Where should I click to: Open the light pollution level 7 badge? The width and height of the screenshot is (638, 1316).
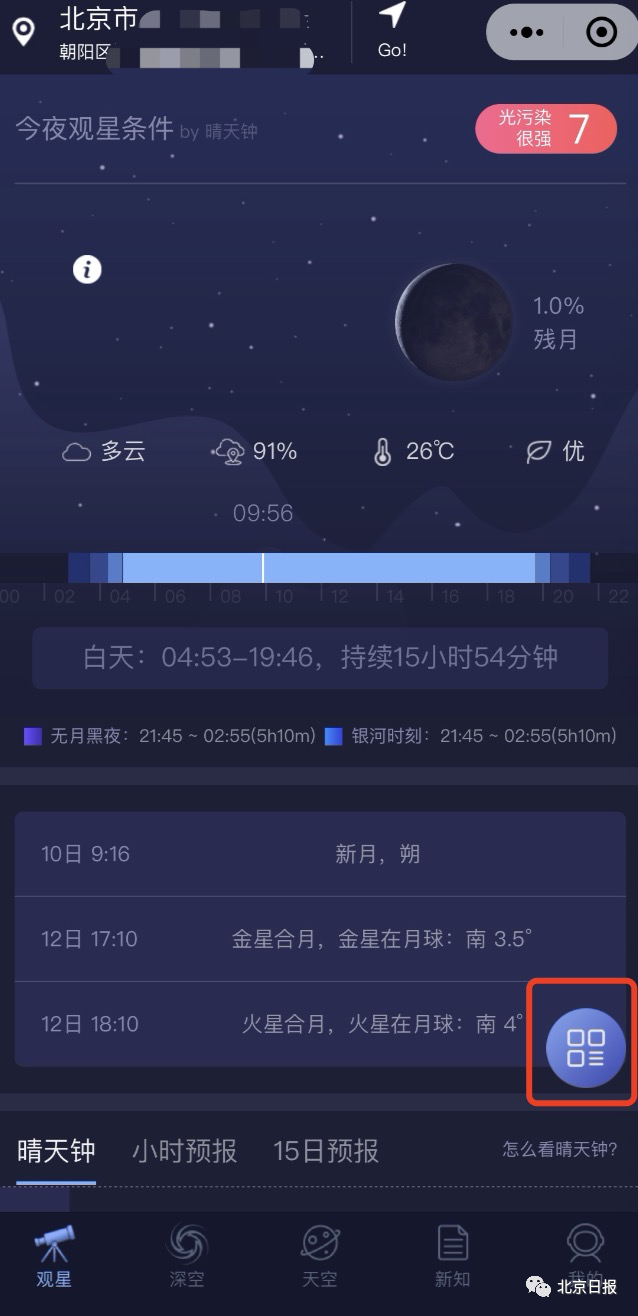pyautogui.click(x=546, y=129)
